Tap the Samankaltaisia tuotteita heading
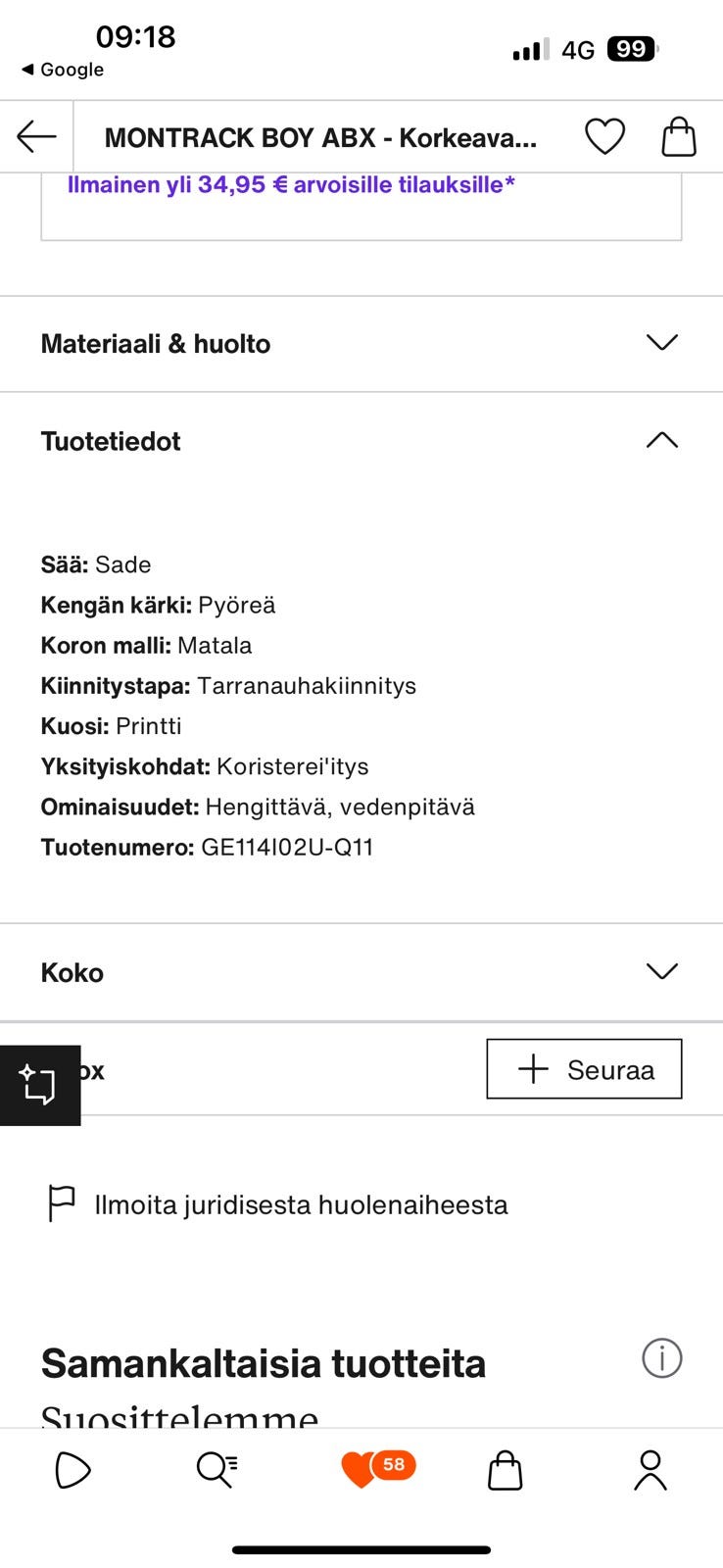 [x=263, y=1361]
